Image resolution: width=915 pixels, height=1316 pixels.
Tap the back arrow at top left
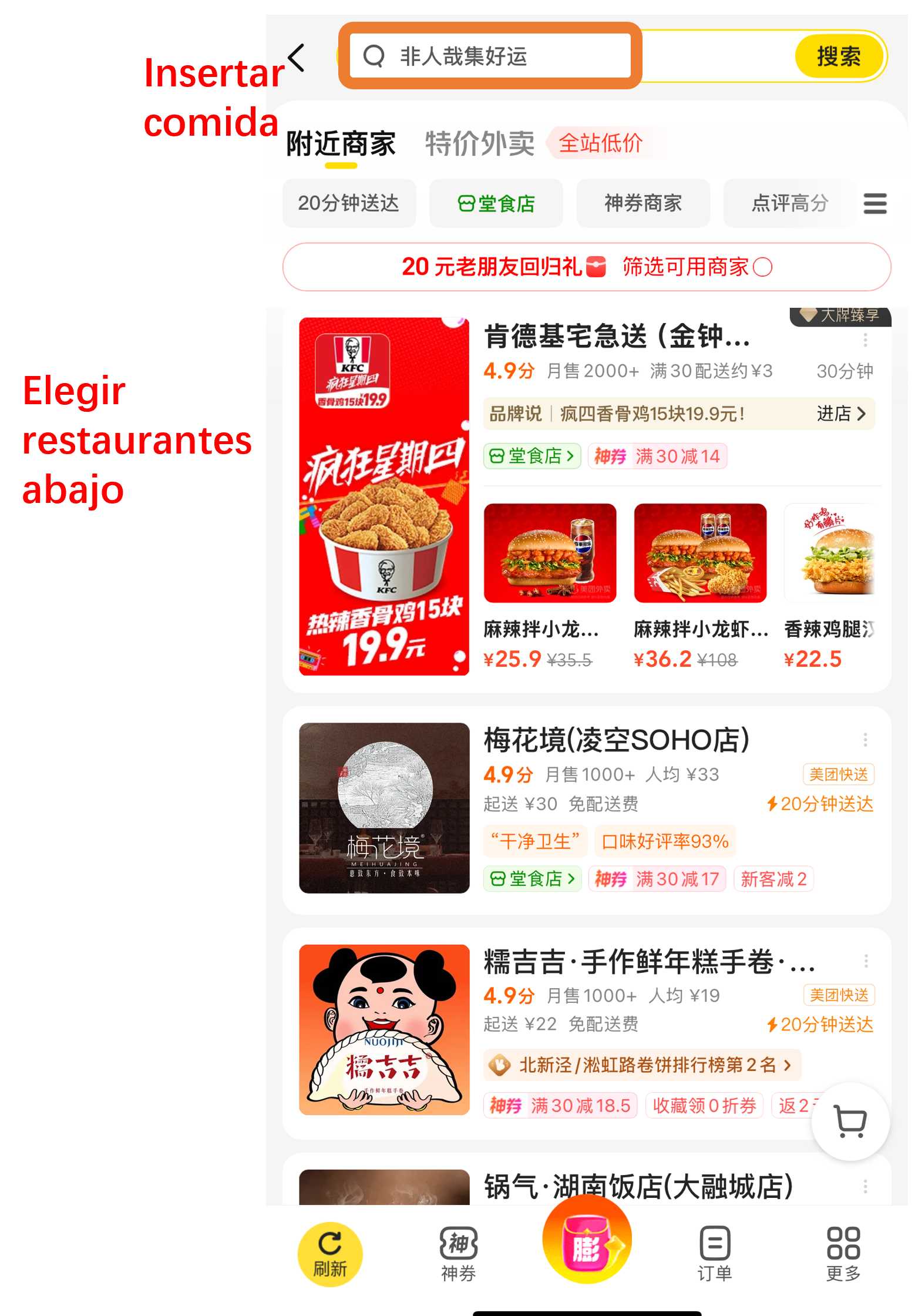pyautogui.click(x=295, y=57)
